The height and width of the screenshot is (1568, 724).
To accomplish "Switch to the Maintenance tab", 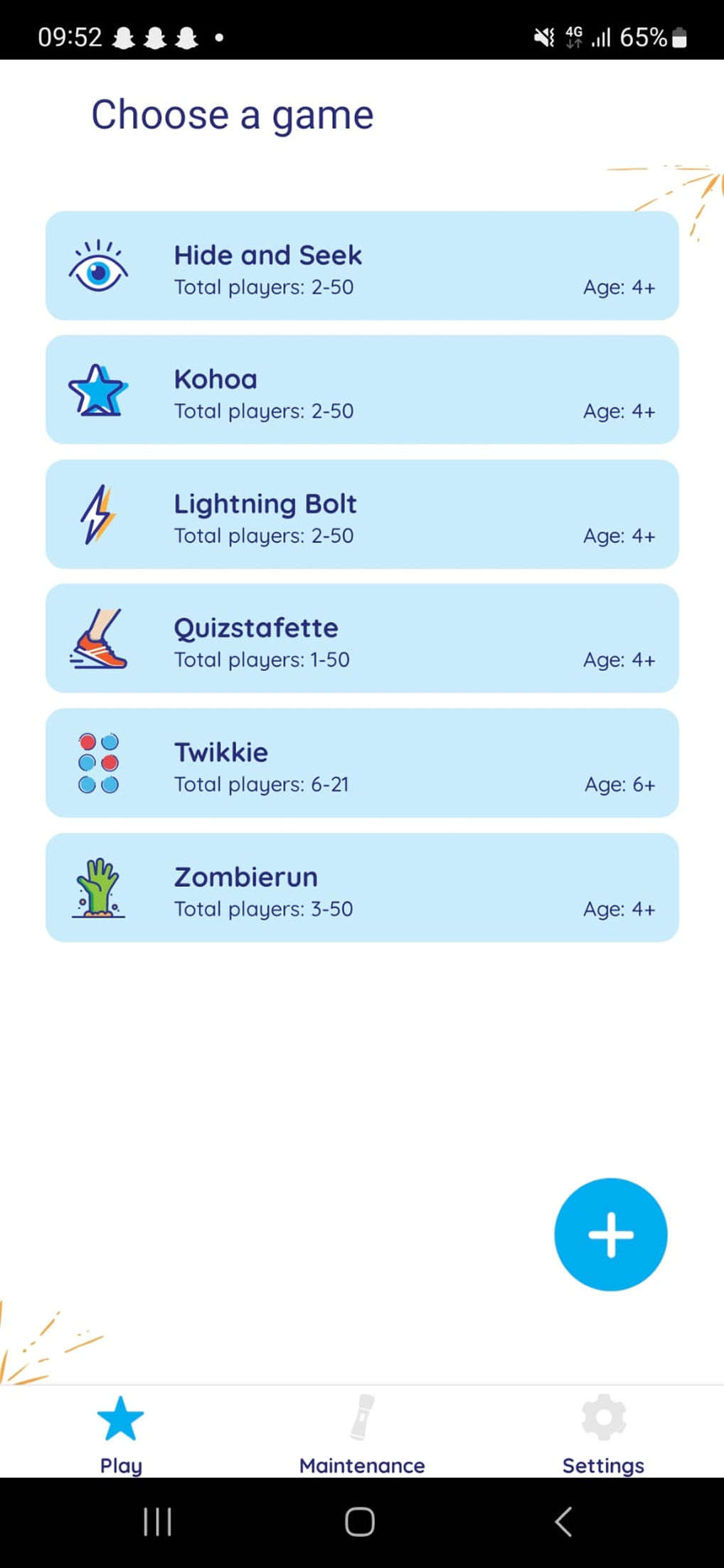I will tap(361, 1434).
